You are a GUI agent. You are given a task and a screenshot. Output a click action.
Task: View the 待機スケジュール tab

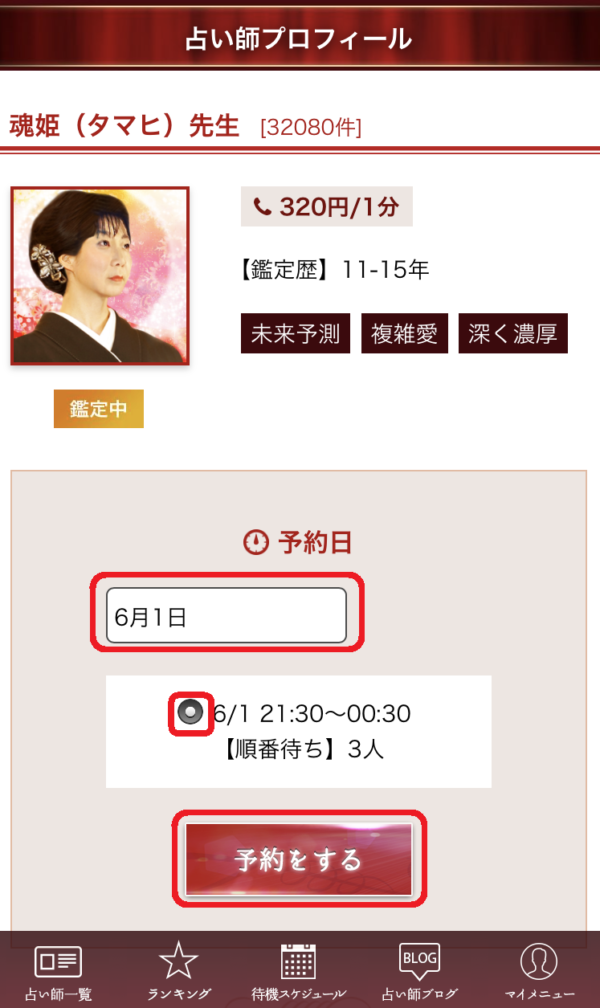pyautogui.click(x=299, y=971)
